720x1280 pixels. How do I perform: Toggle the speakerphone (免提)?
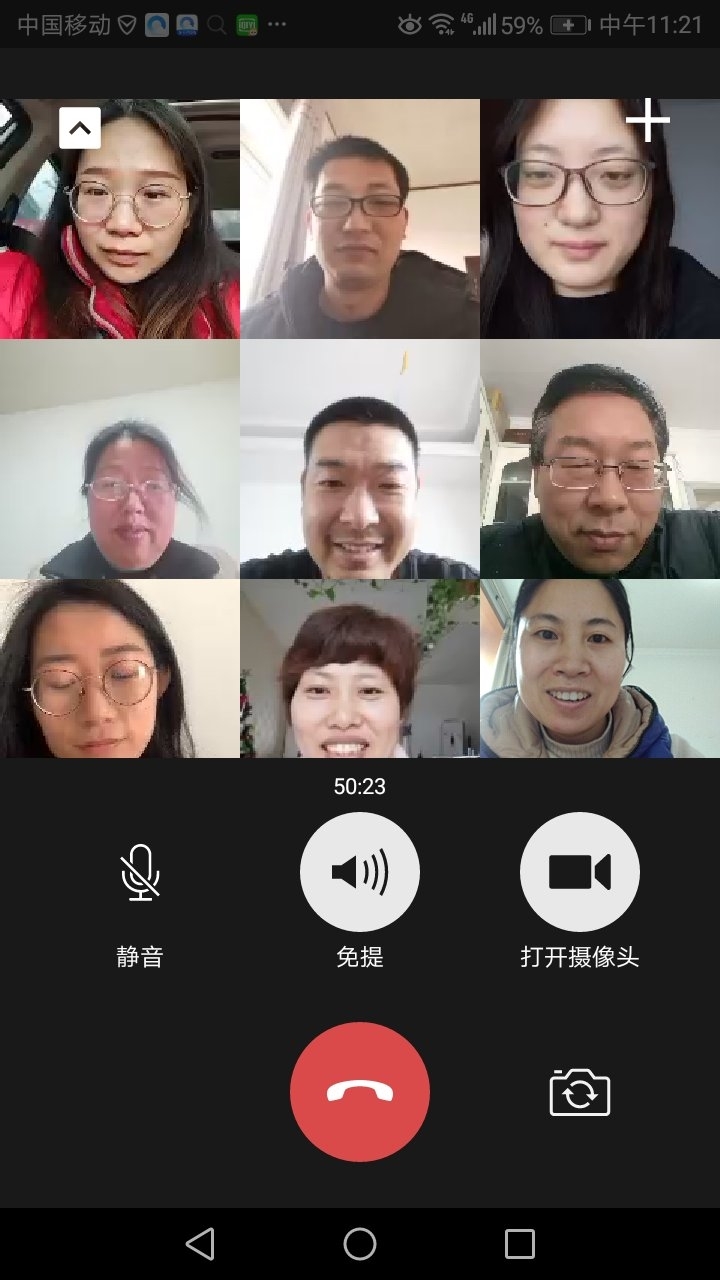(360, 873)
